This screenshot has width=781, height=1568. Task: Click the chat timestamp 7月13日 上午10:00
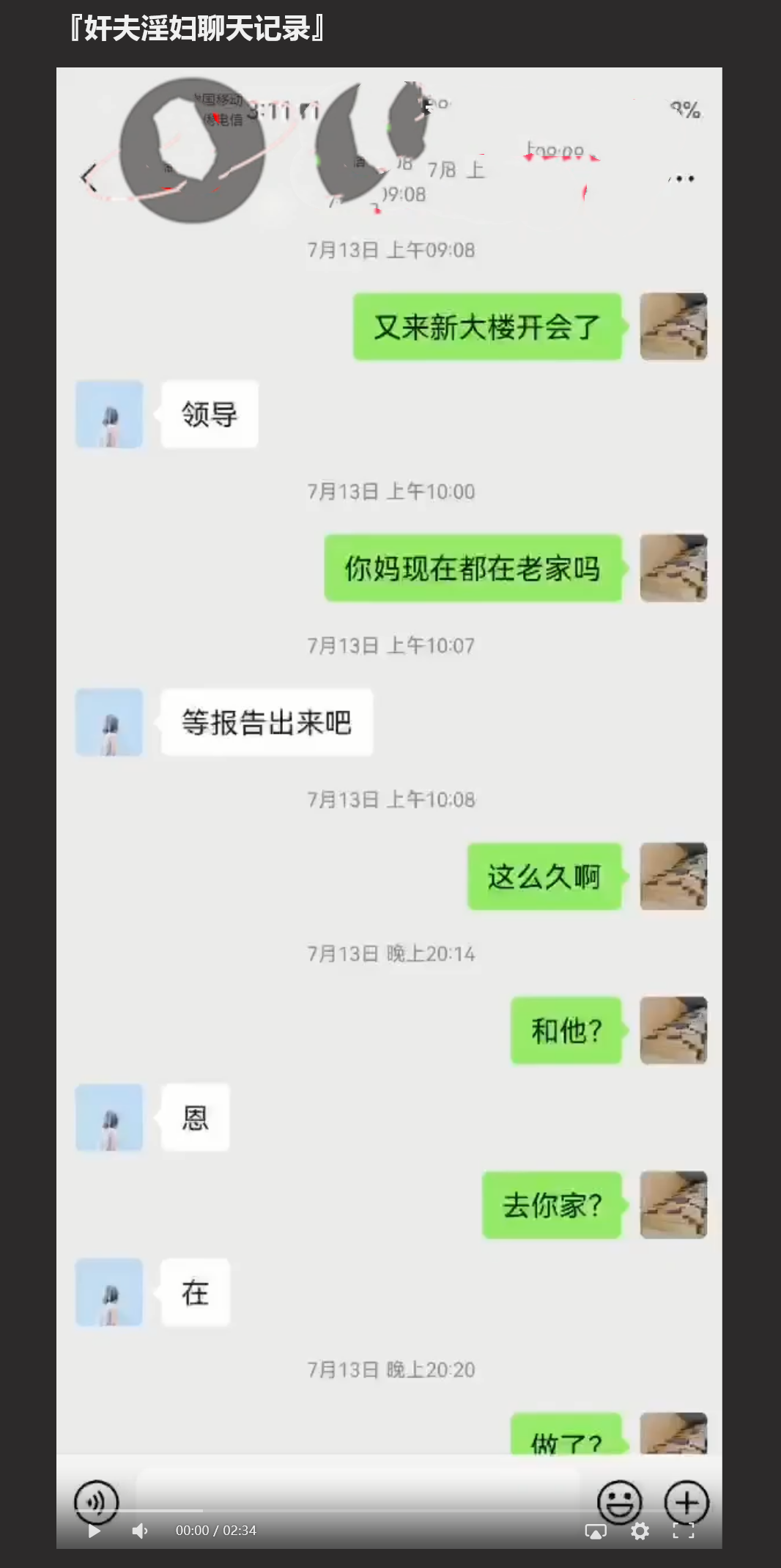(390, 491)
